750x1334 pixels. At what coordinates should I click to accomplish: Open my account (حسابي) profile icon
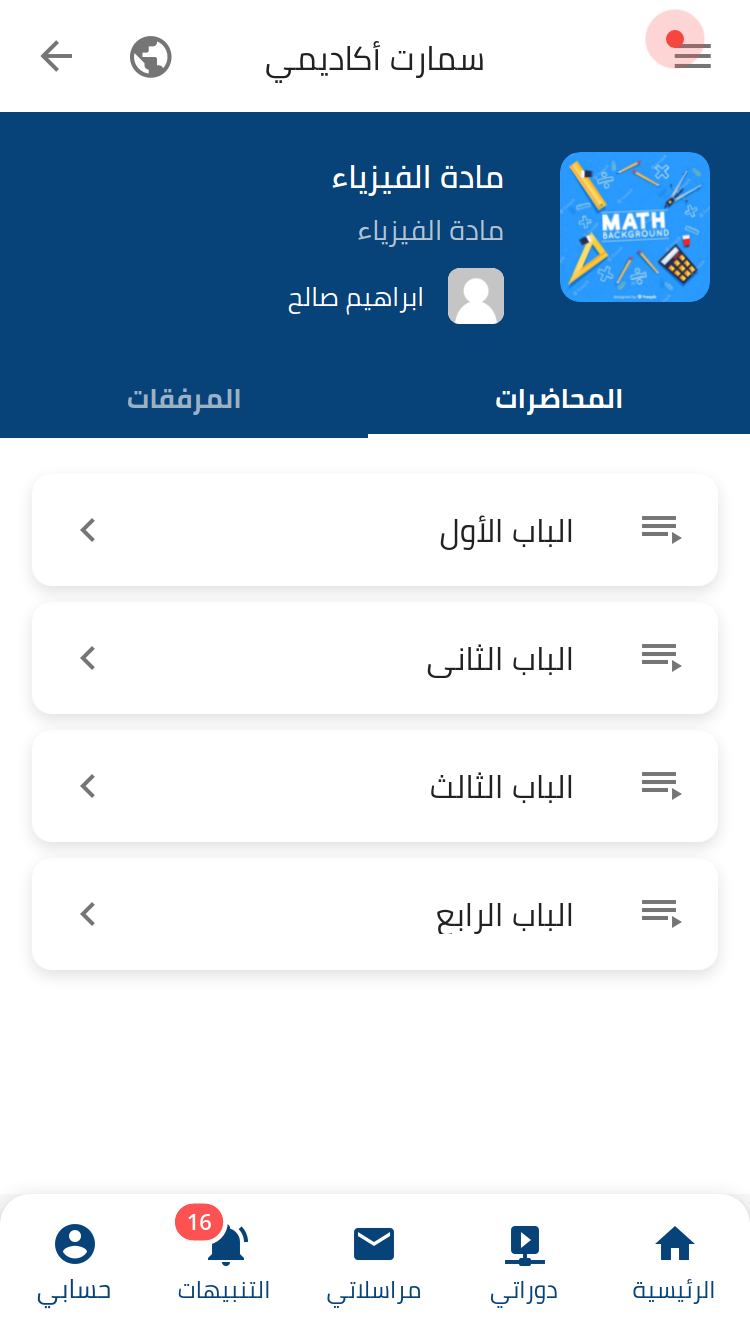(75, 1244)
